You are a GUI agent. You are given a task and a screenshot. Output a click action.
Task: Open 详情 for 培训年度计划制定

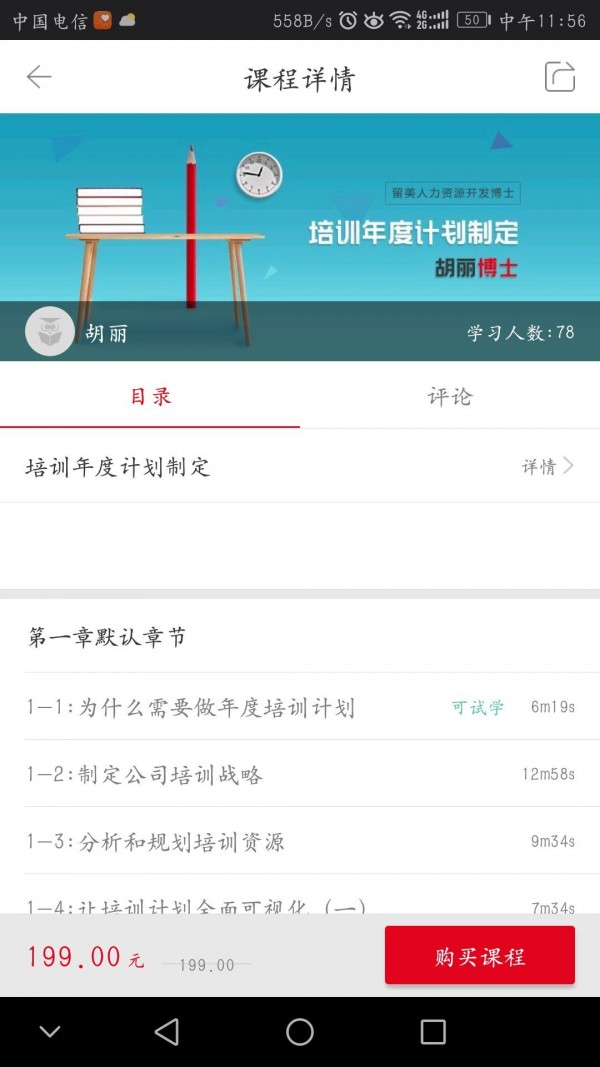click(x=548, y=466)
